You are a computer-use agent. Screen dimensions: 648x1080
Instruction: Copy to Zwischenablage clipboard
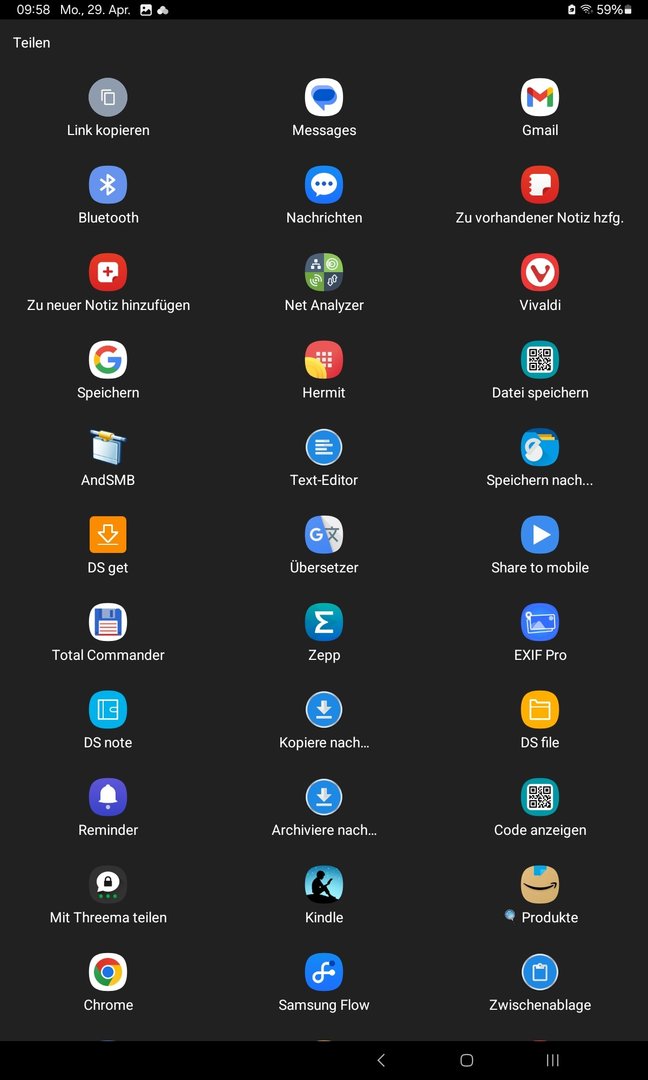tap(540, 972)
